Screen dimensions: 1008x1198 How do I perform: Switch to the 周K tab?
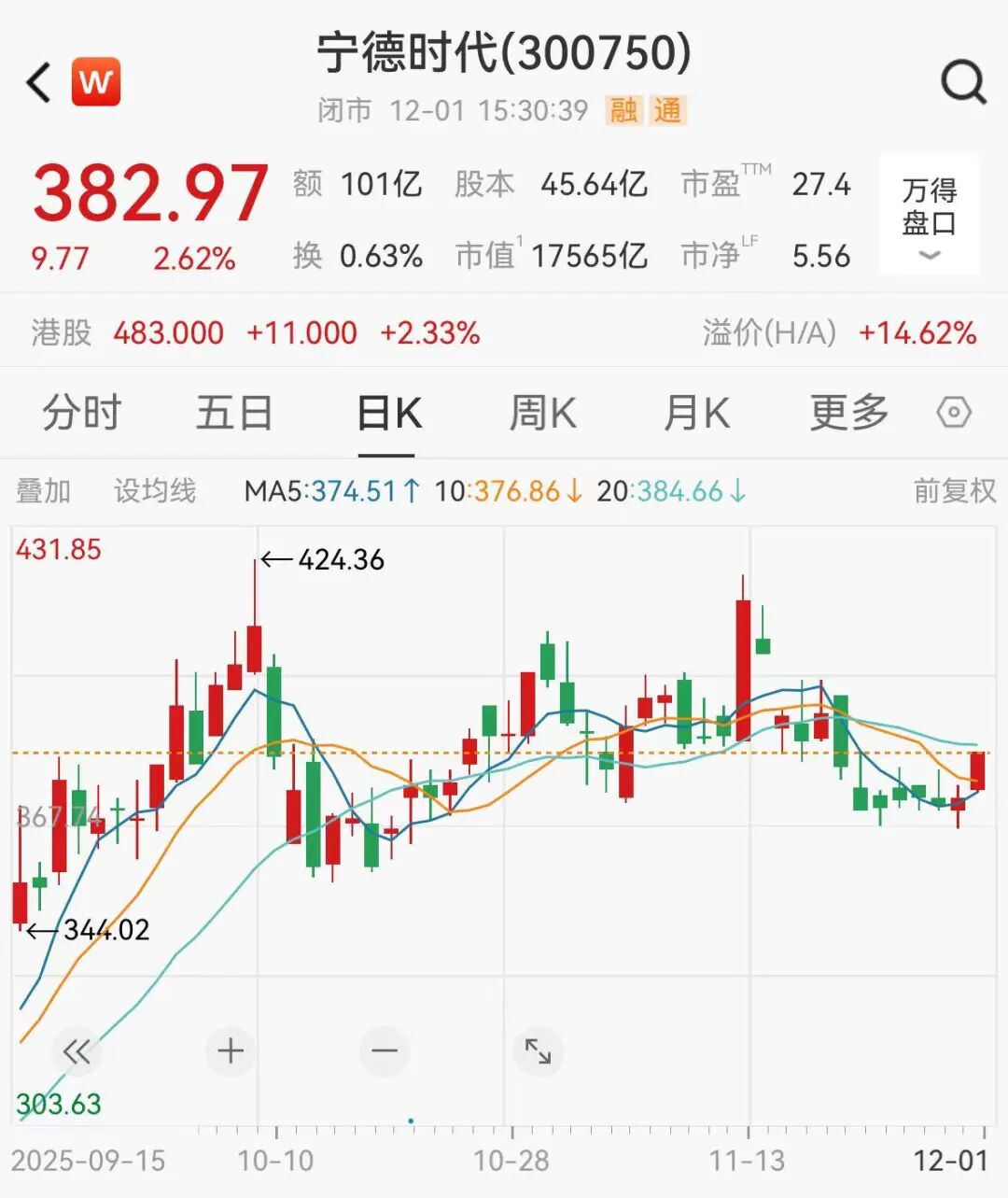tap(542, 413)
